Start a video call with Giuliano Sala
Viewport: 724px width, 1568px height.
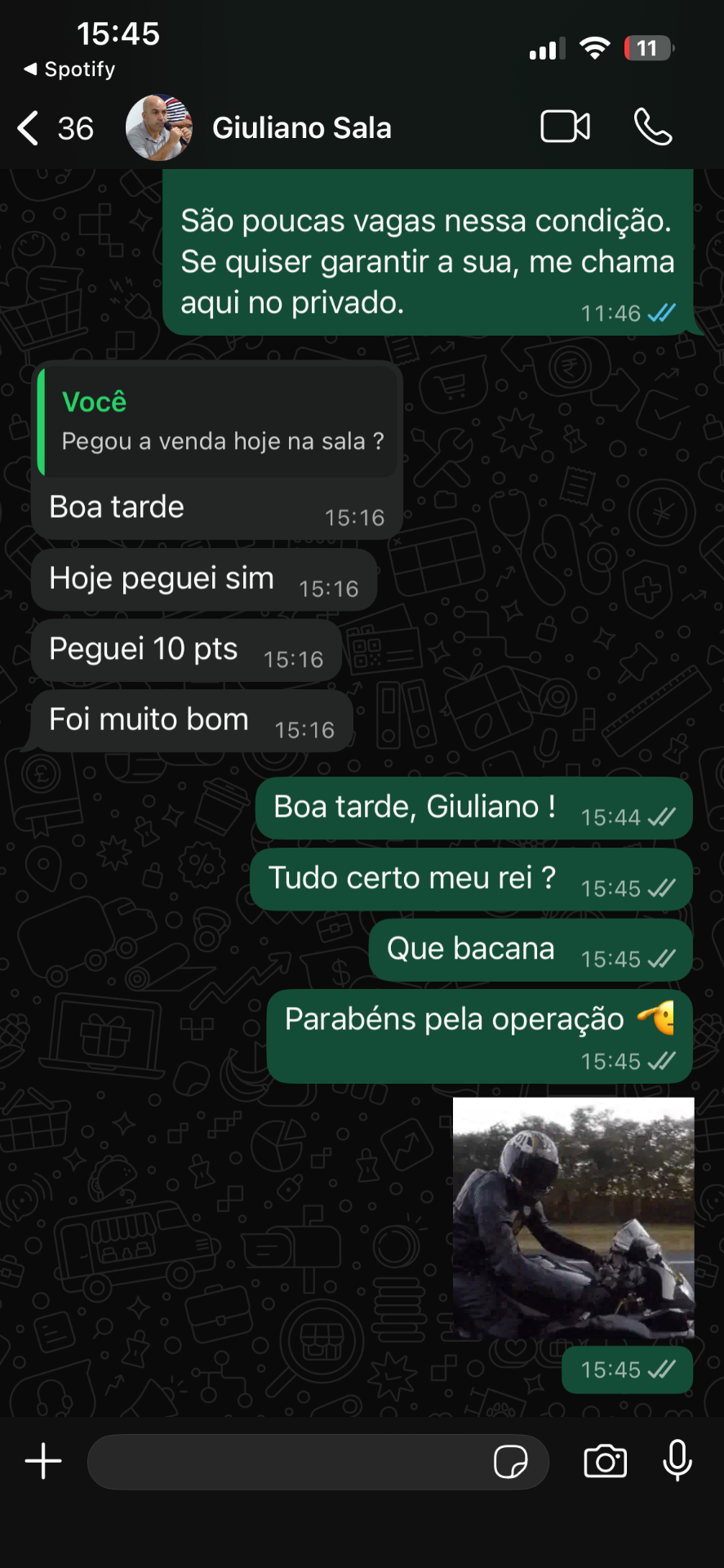point(565,127)
